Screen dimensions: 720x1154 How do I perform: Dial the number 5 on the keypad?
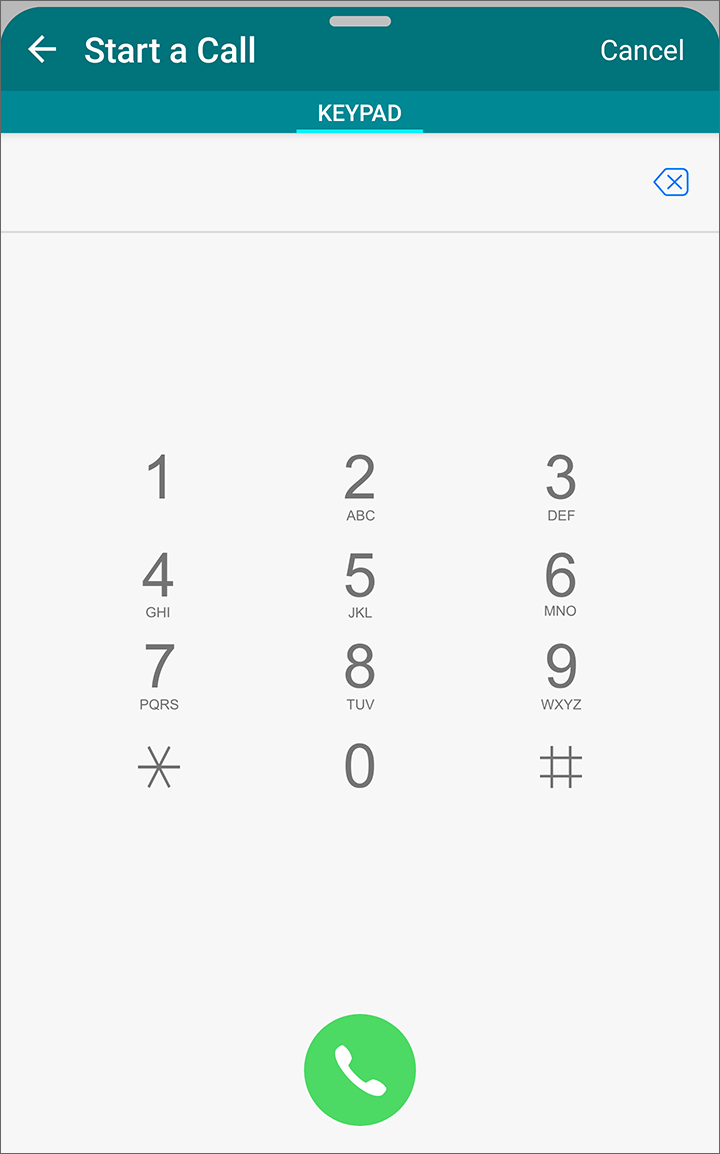[360, 581]
